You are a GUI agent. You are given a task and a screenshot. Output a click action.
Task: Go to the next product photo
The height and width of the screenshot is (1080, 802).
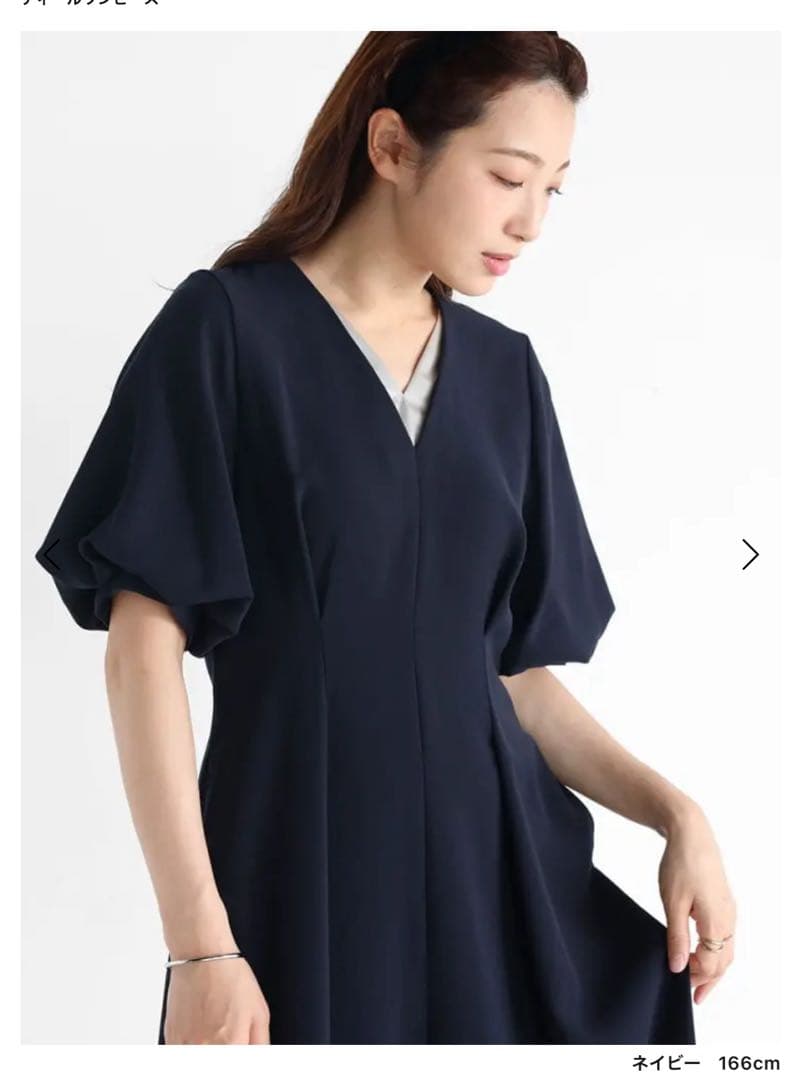coord(750,554)
